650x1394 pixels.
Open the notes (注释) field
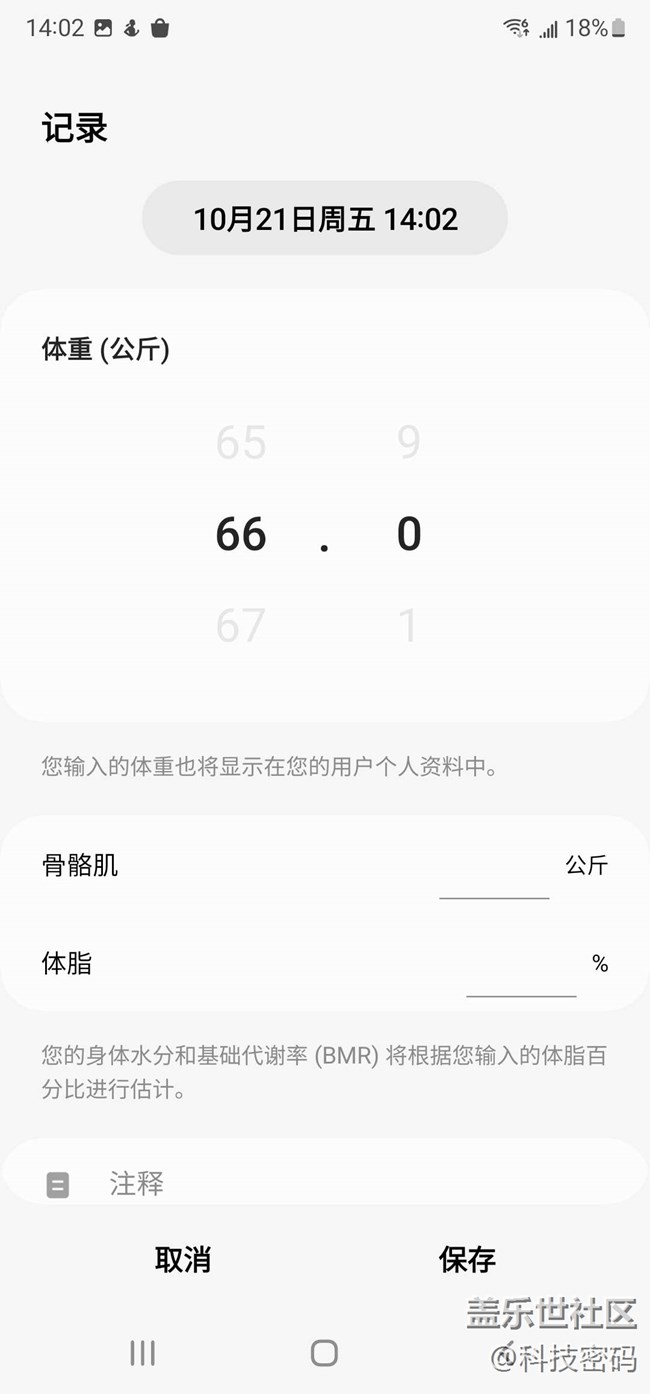[x=325, y=1184]
